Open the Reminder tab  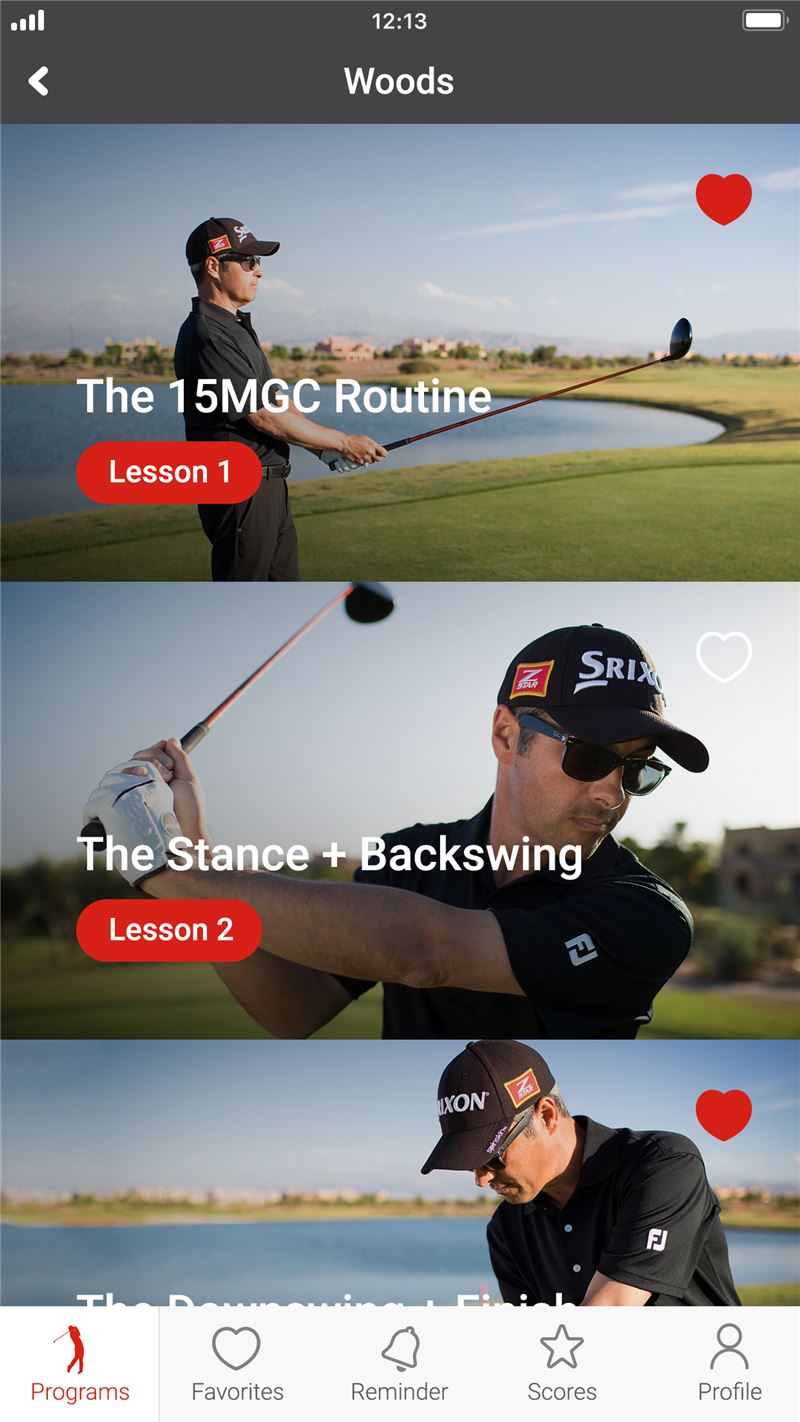399,1364
